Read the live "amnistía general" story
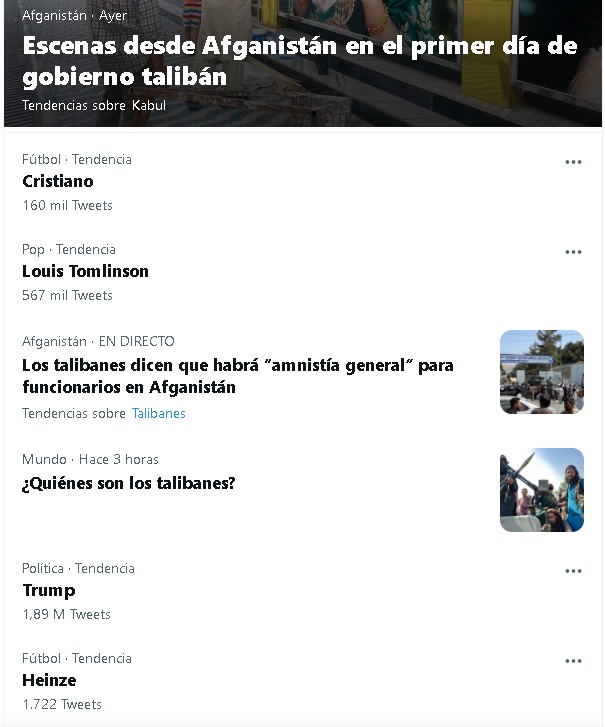This screenshot has width=605, height=727. (237, 376)
